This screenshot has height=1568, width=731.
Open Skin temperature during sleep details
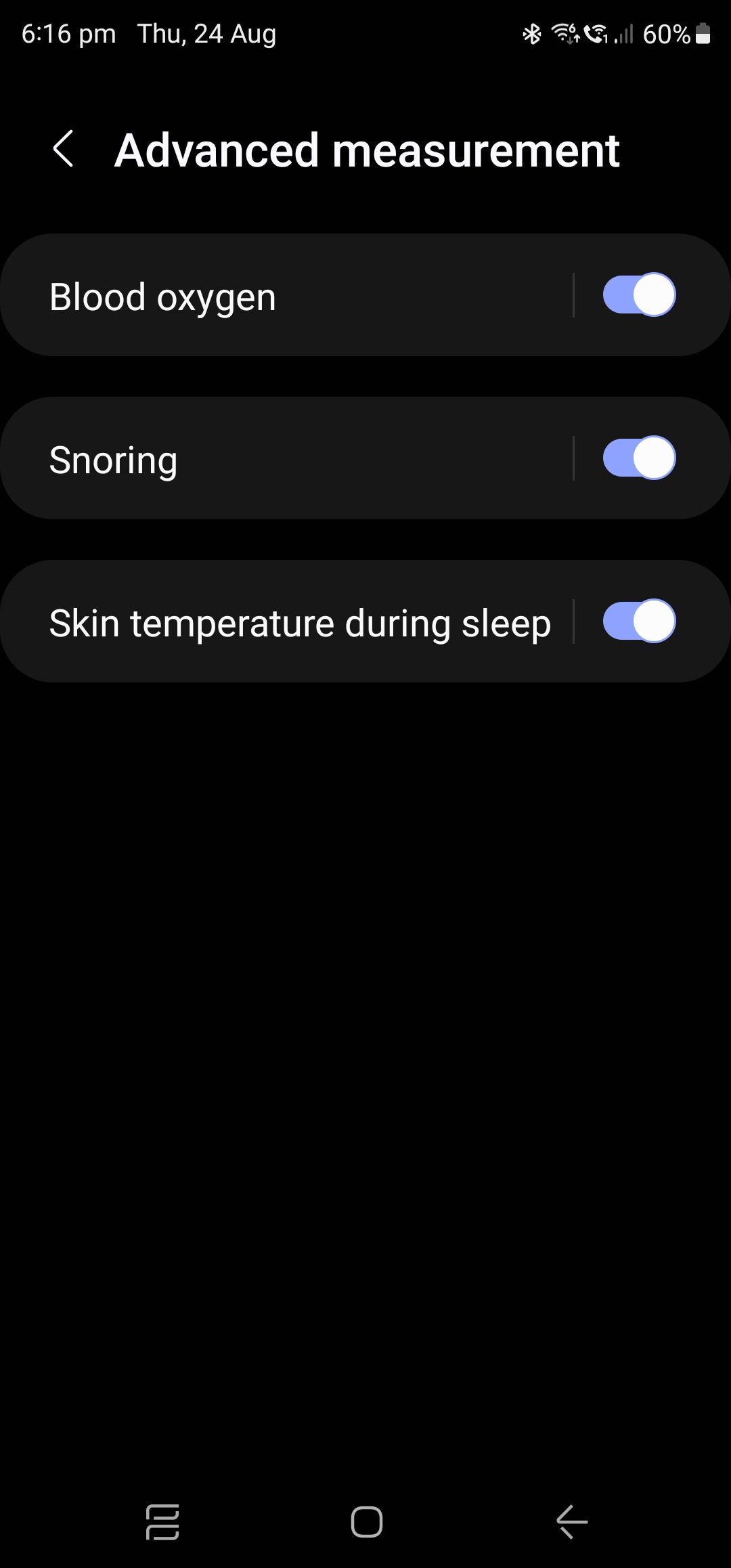pyautogui.click(x=286, y=622)
